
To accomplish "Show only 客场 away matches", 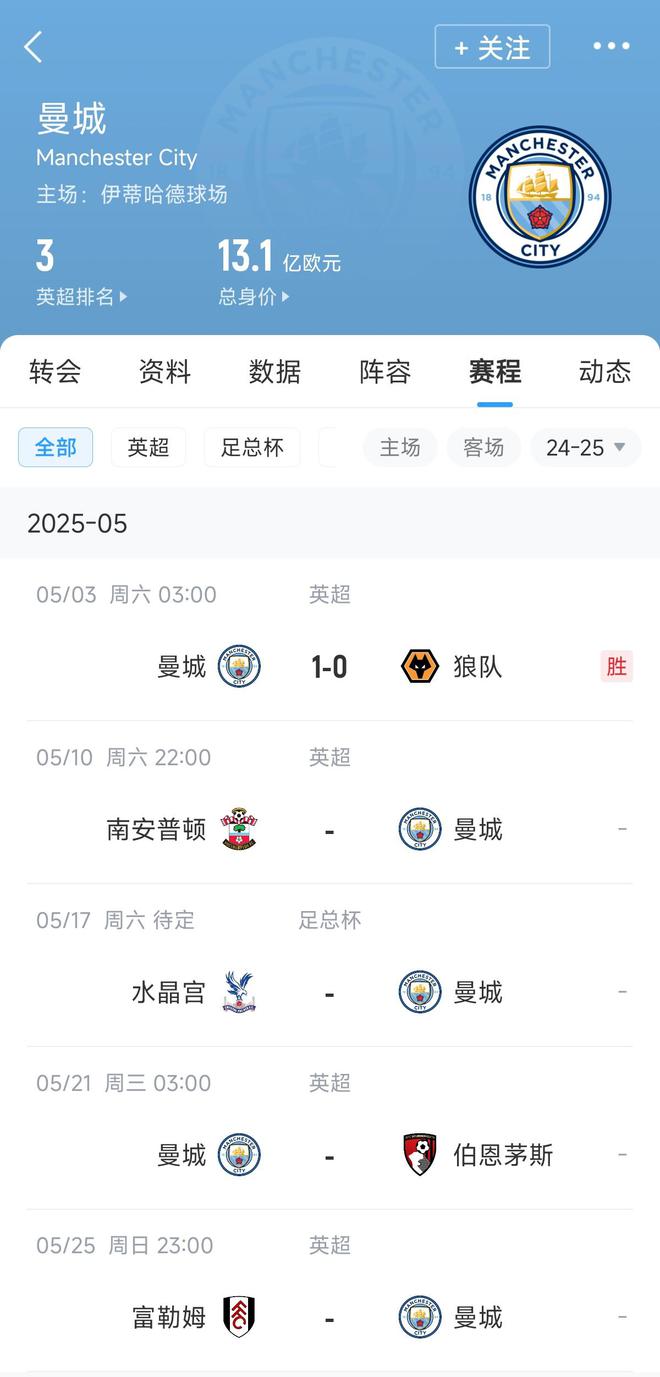I will (484, 448).
